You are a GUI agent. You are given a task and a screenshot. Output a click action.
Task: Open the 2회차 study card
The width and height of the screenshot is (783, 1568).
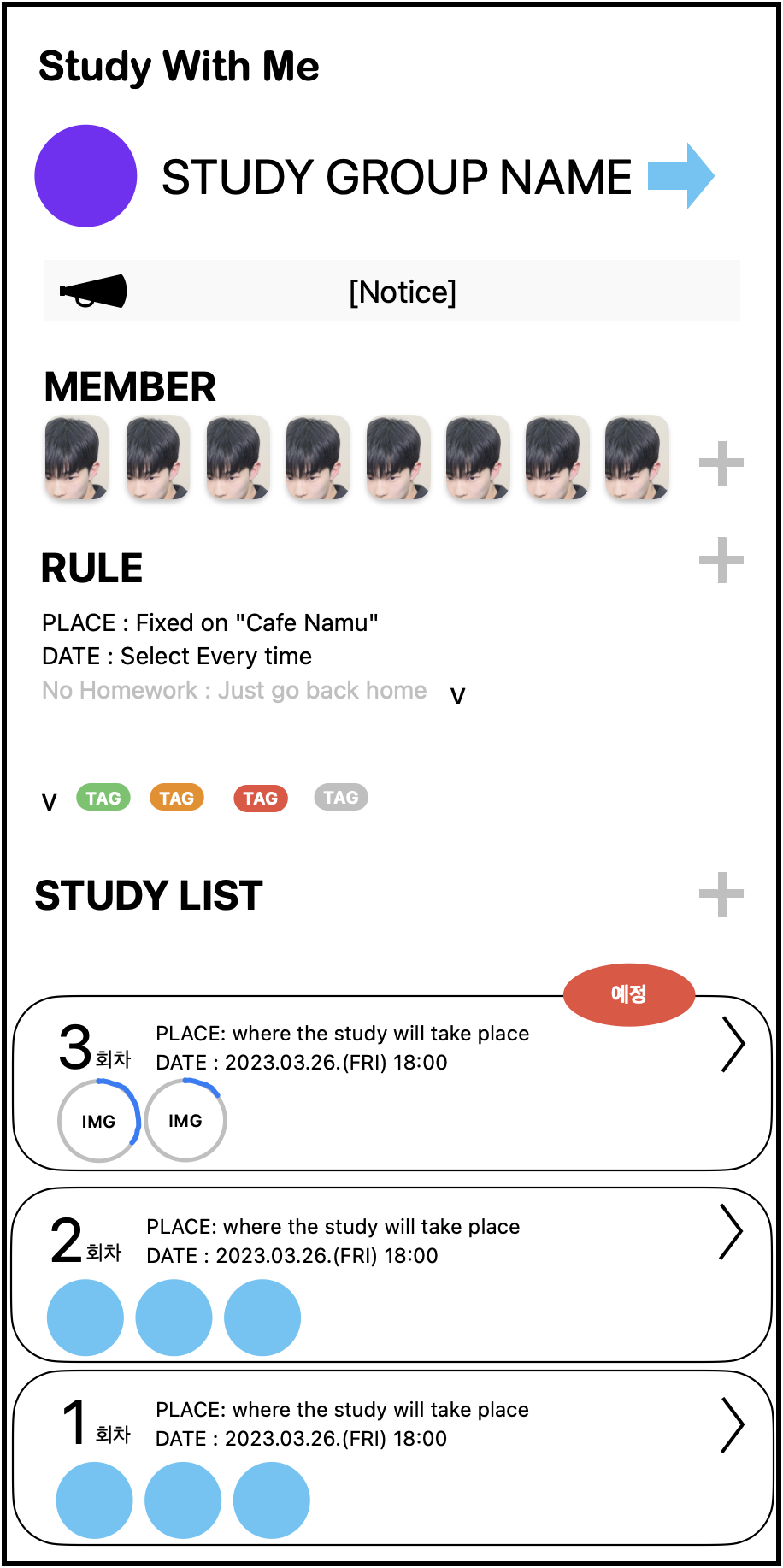730,1233
